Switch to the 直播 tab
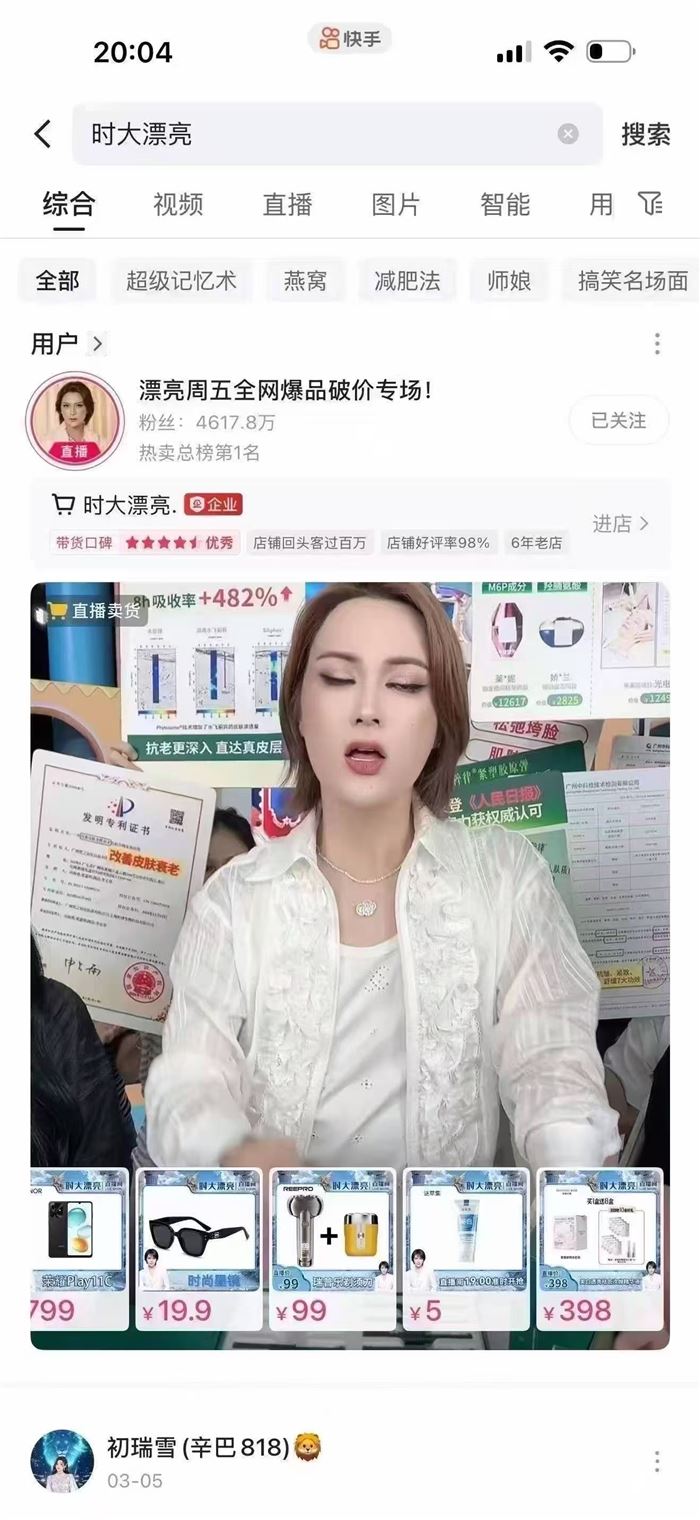The height and width of the screenshot is (1520, 700). [x=287, y=205]
